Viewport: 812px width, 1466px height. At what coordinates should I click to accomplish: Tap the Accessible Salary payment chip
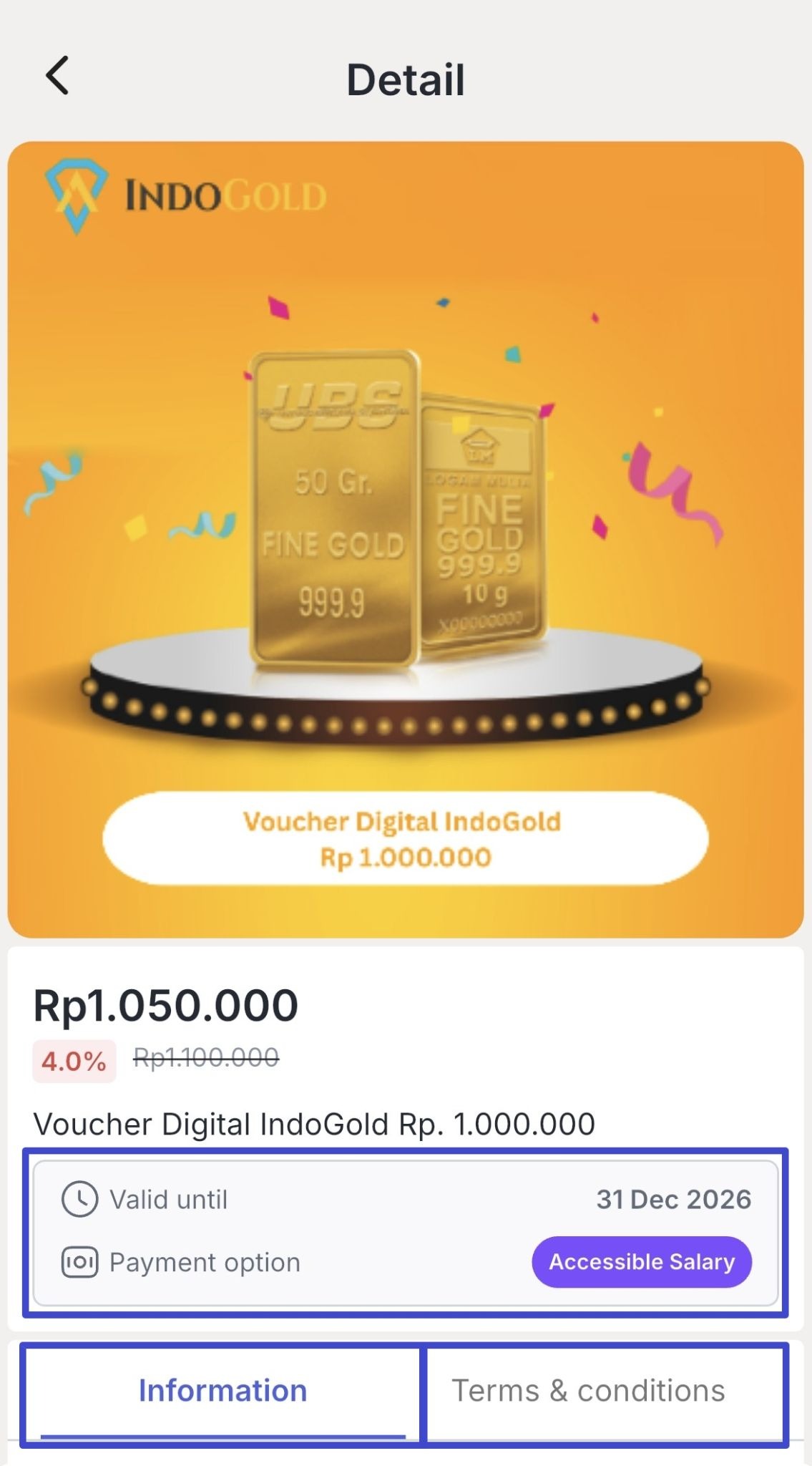click(x=641, y=1261)
